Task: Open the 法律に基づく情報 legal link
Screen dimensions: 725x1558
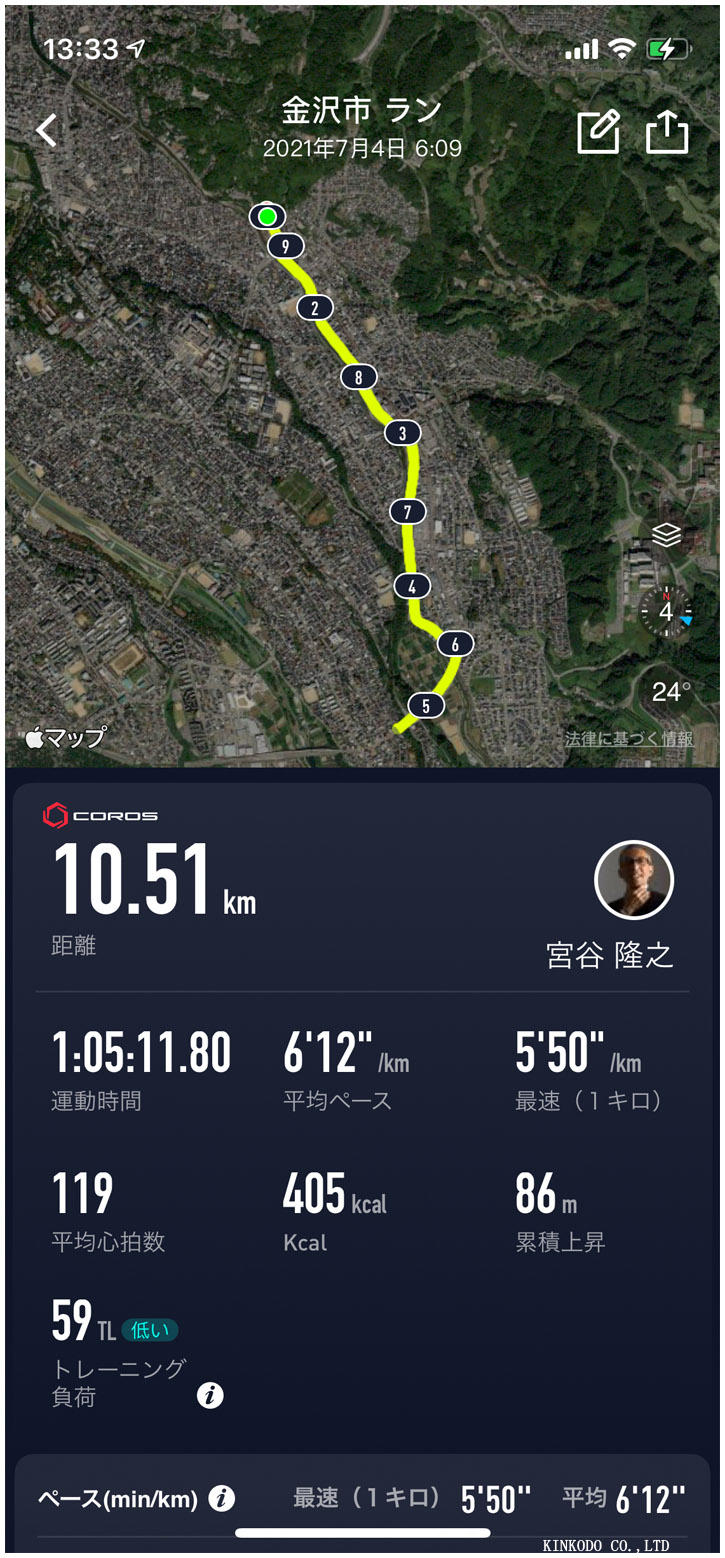Action: (629, 739)
